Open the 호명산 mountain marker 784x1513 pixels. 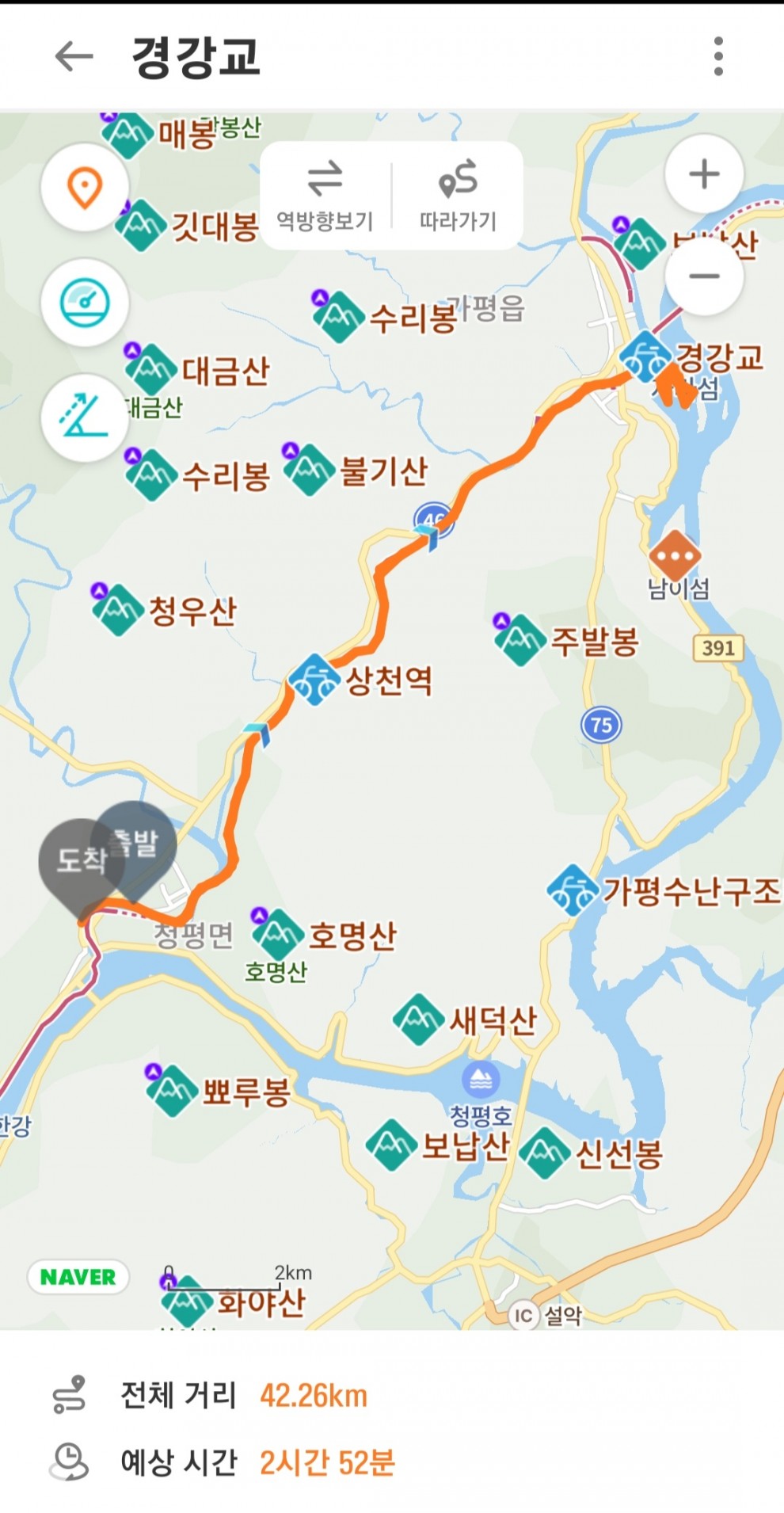[278, 935]
